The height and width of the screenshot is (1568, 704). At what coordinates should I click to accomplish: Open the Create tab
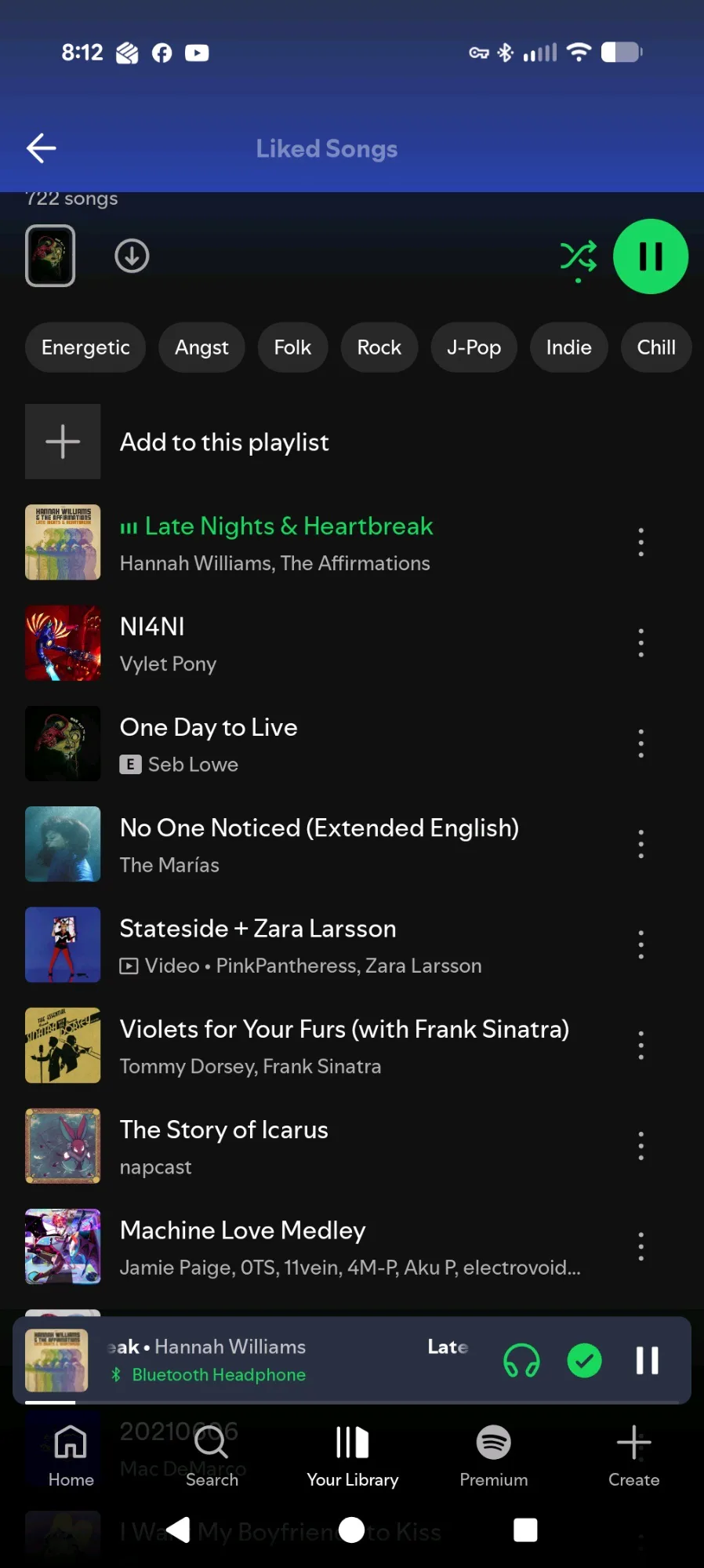coord(633,1456)
